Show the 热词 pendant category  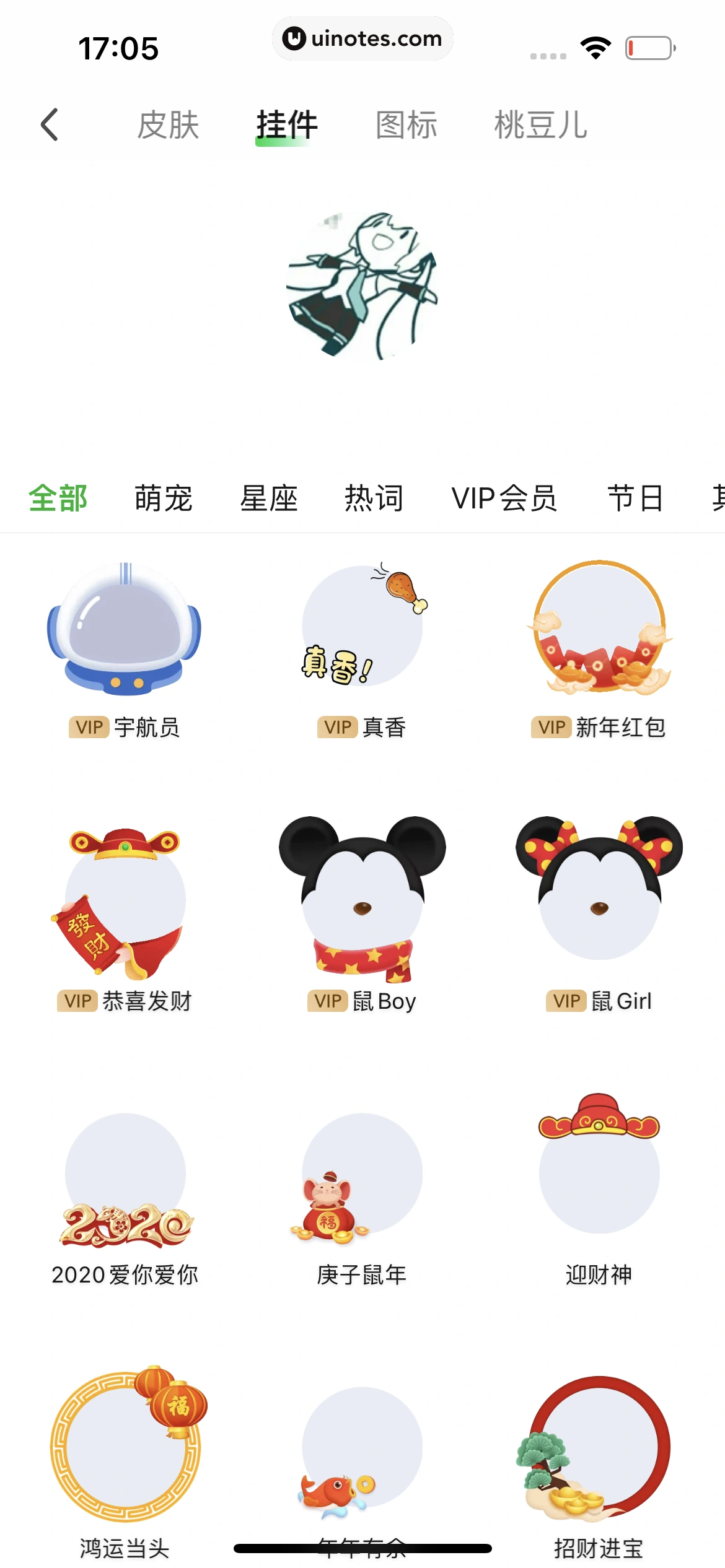coord(374,499)
